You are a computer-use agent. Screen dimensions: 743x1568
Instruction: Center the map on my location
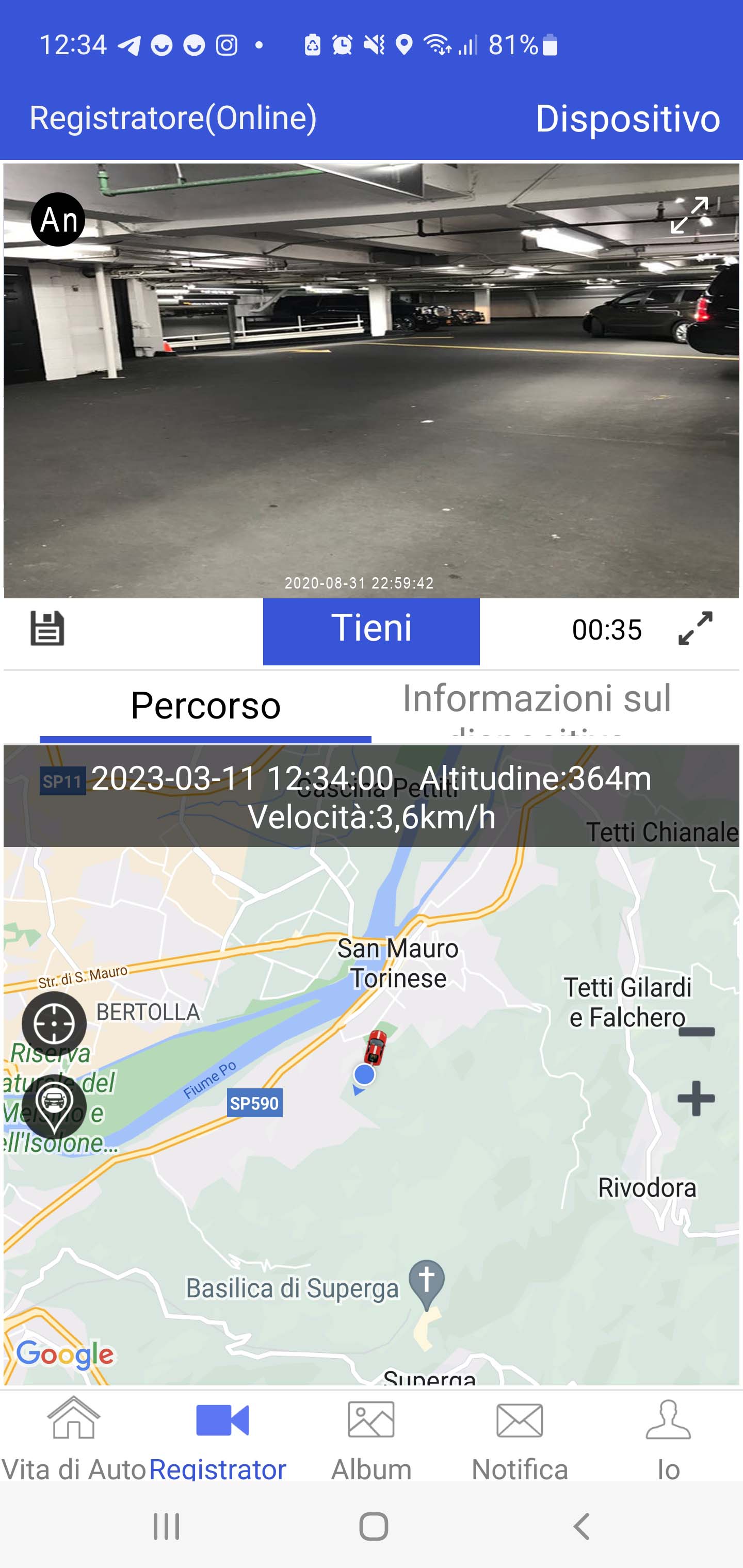54,1024
